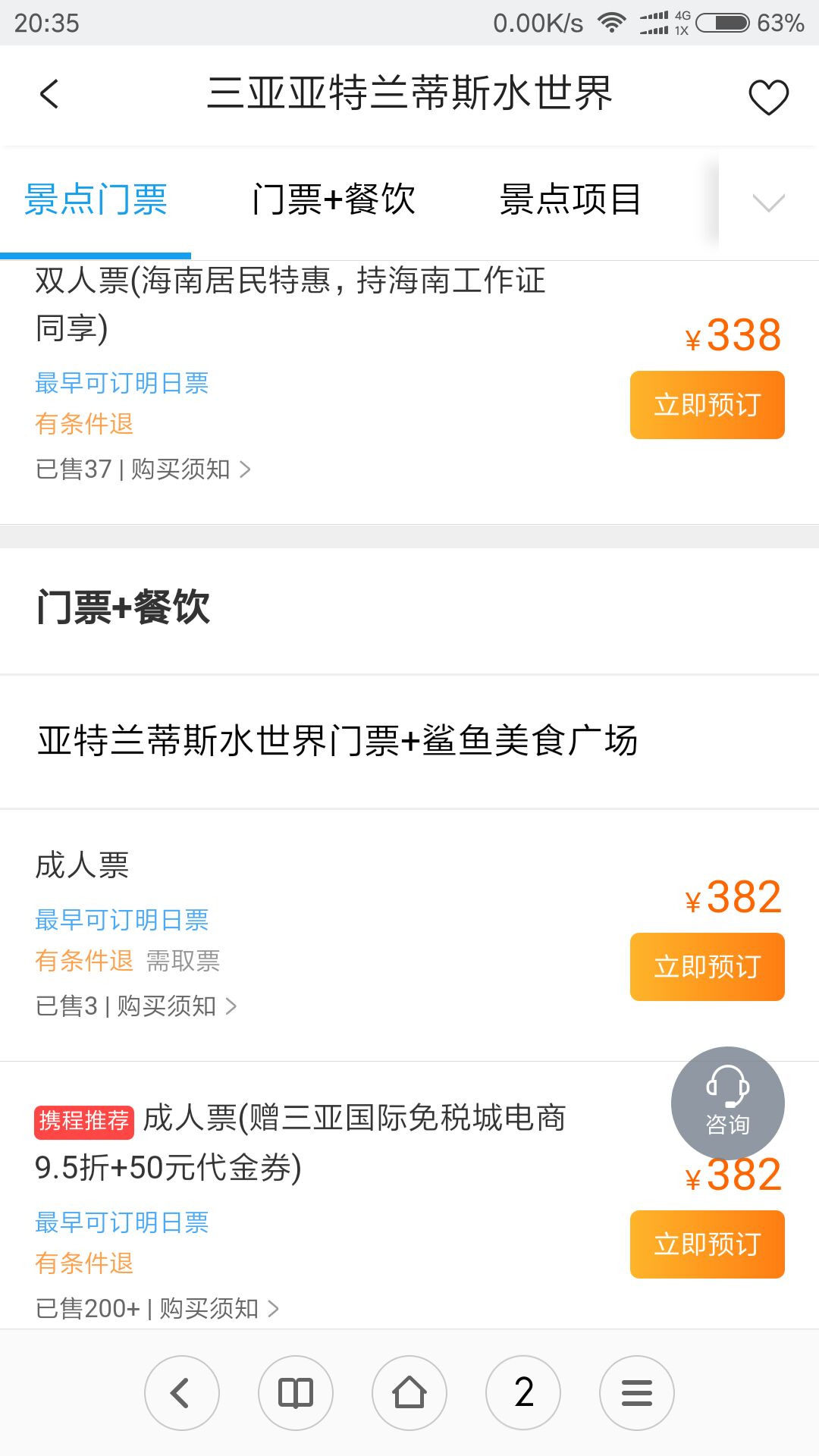
Task: Open the 咨询 customer service bubble
Action: (x=727, y=1103)
